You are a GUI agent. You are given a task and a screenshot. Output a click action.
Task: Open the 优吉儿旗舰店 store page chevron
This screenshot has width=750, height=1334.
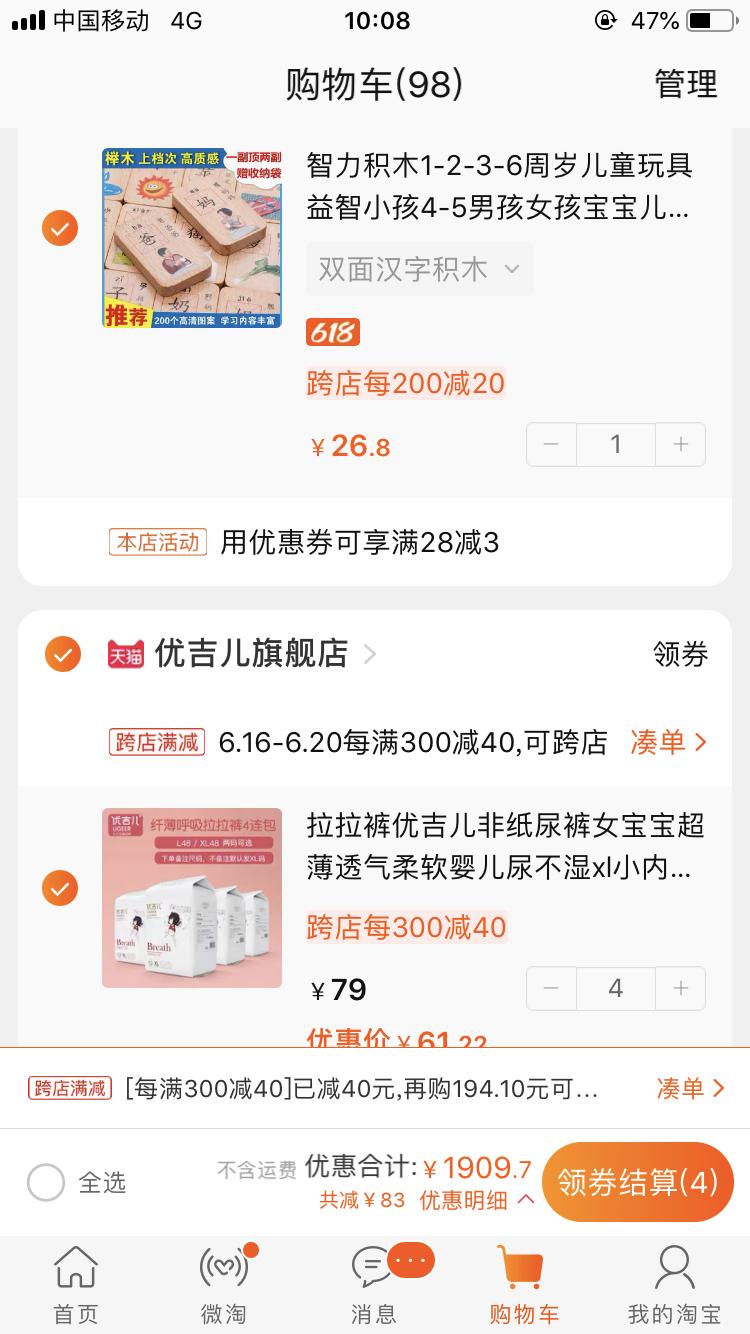369,653
